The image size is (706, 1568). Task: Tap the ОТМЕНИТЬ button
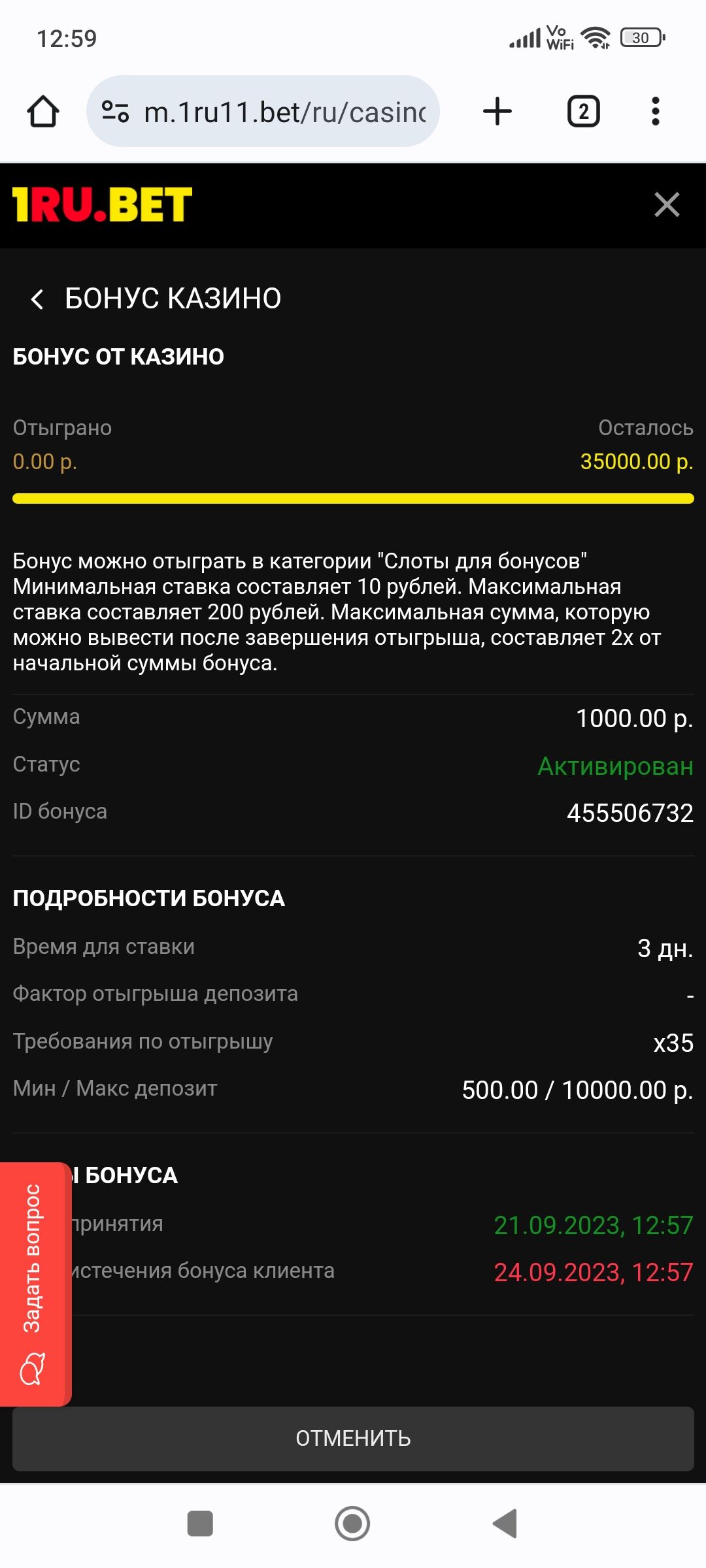pyautogui.click(x=353, y=1439)
